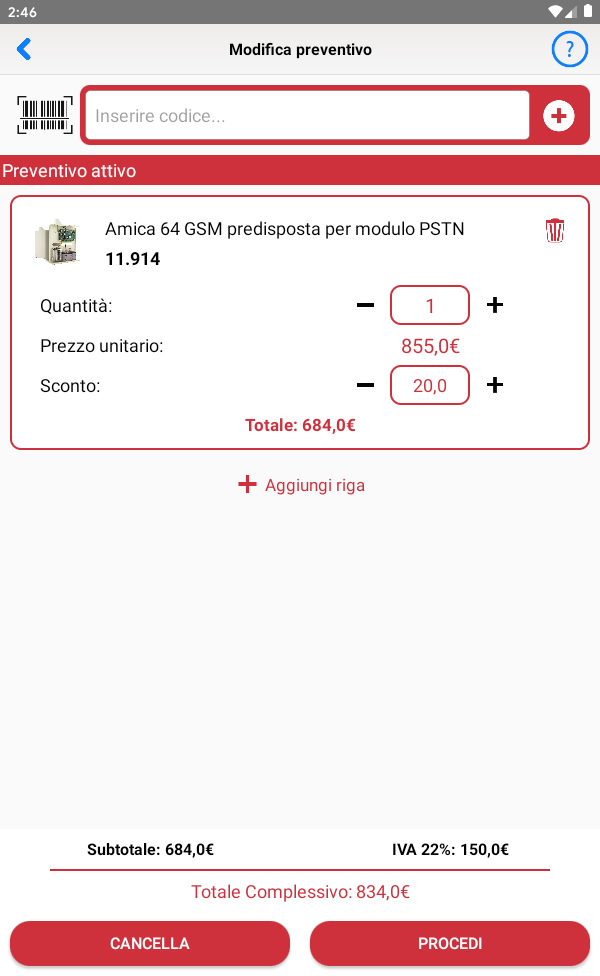Open the barcode scanner
This screenshot has width=600, height=976.
click(45, 115)
